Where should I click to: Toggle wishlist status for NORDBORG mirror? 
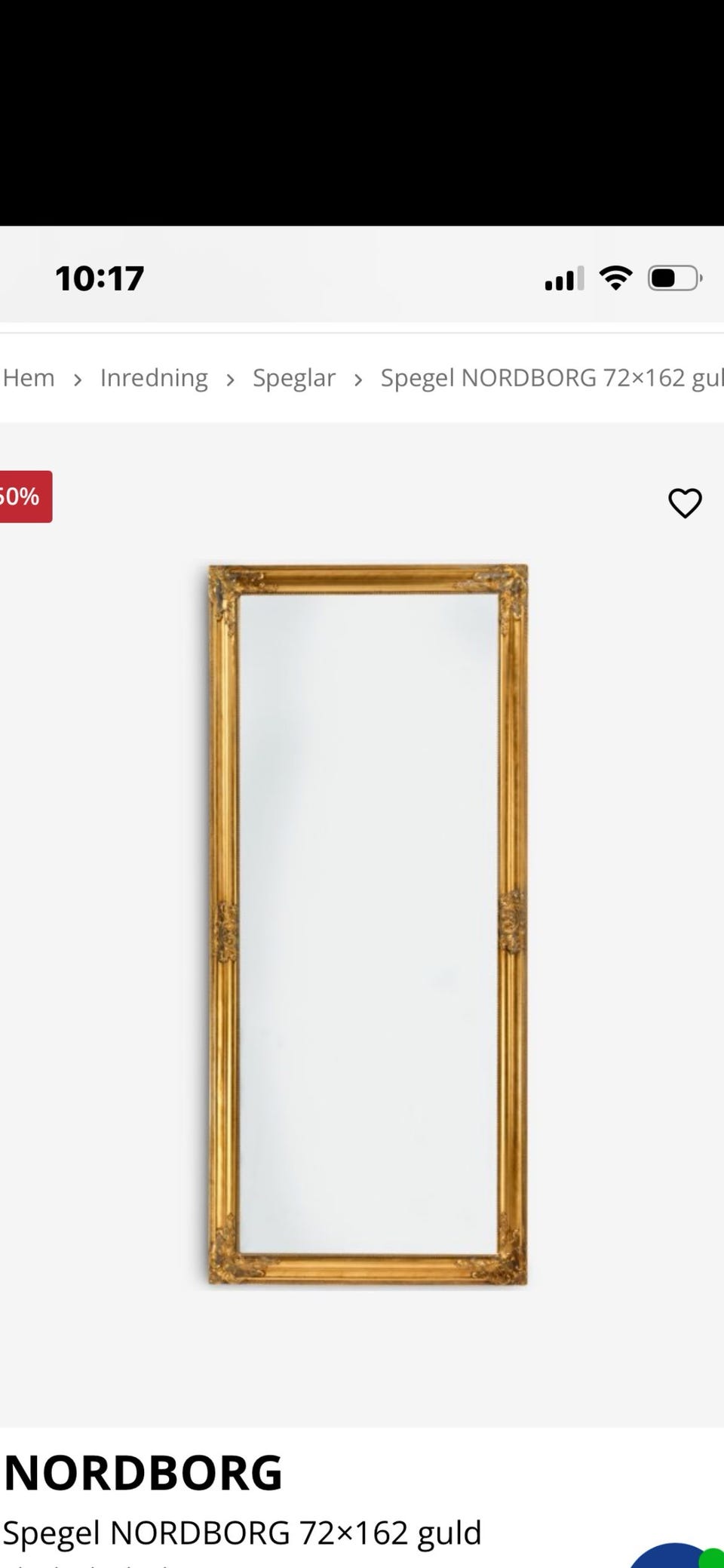coord(685,504)
